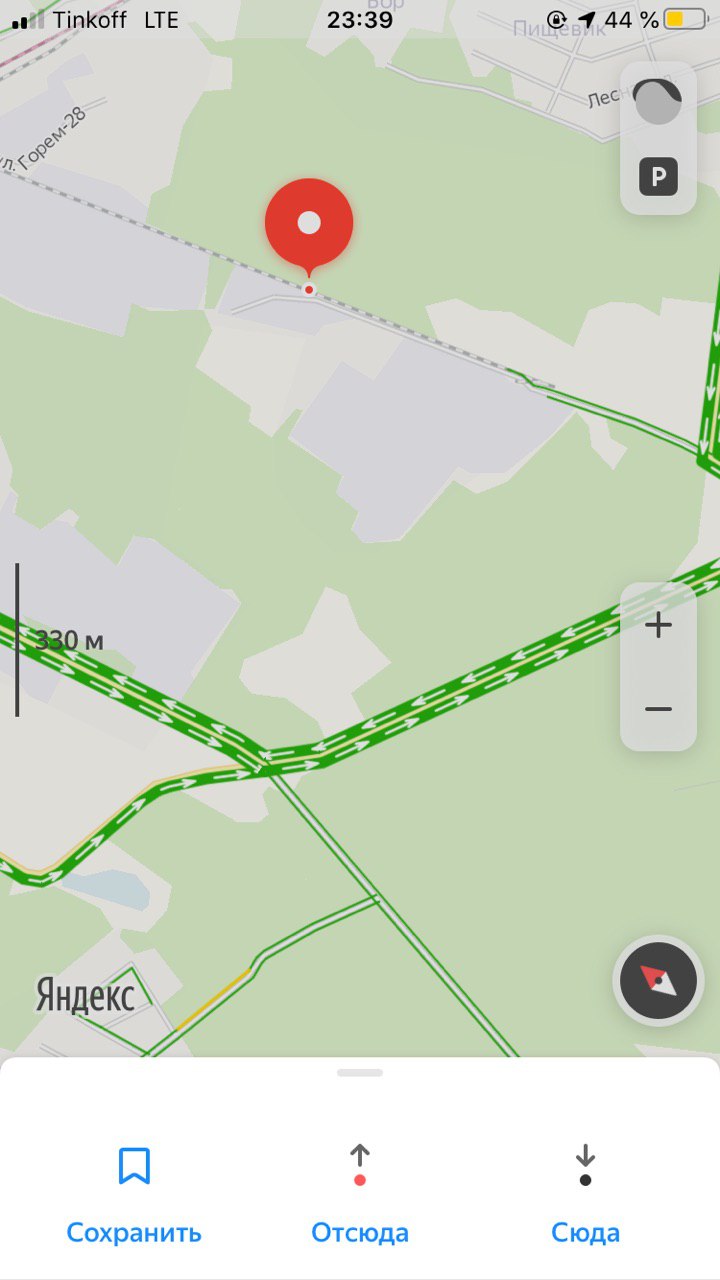Image resolution: width=720 pixels, height=1280 pixels.
Task: Toggle the traffic layer indicator button
Action: click(x=658, y=101)
